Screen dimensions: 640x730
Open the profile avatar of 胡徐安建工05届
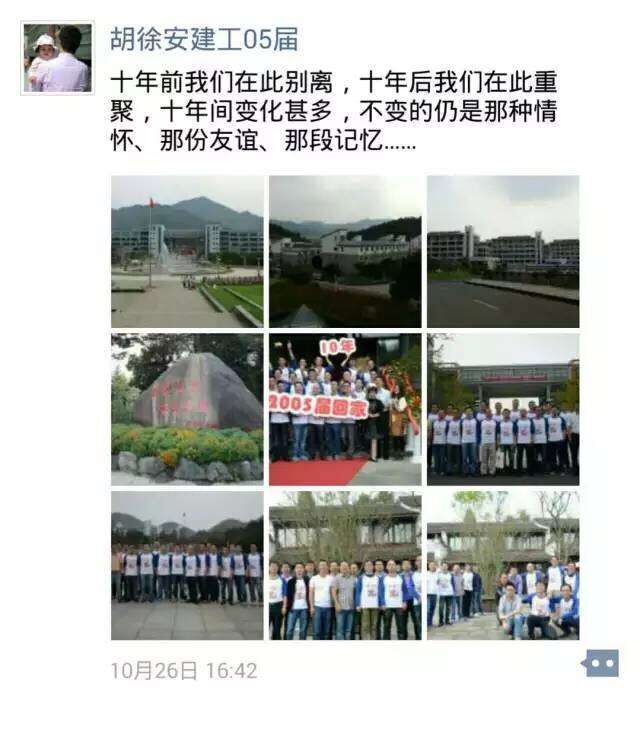click(x=57, y=58)
